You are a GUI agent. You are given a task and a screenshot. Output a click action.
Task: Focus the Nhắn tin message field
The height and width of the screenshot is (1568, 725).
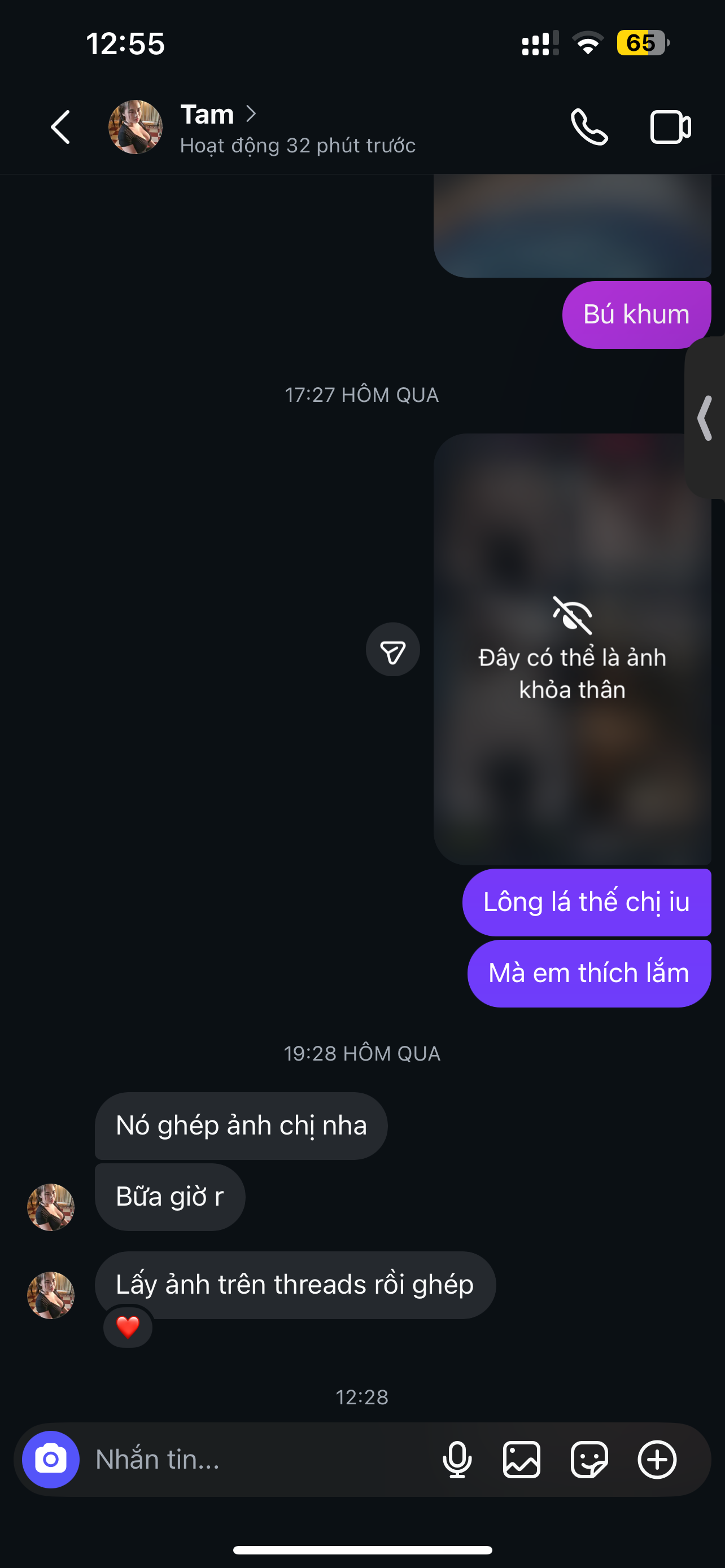[256, 1459]
